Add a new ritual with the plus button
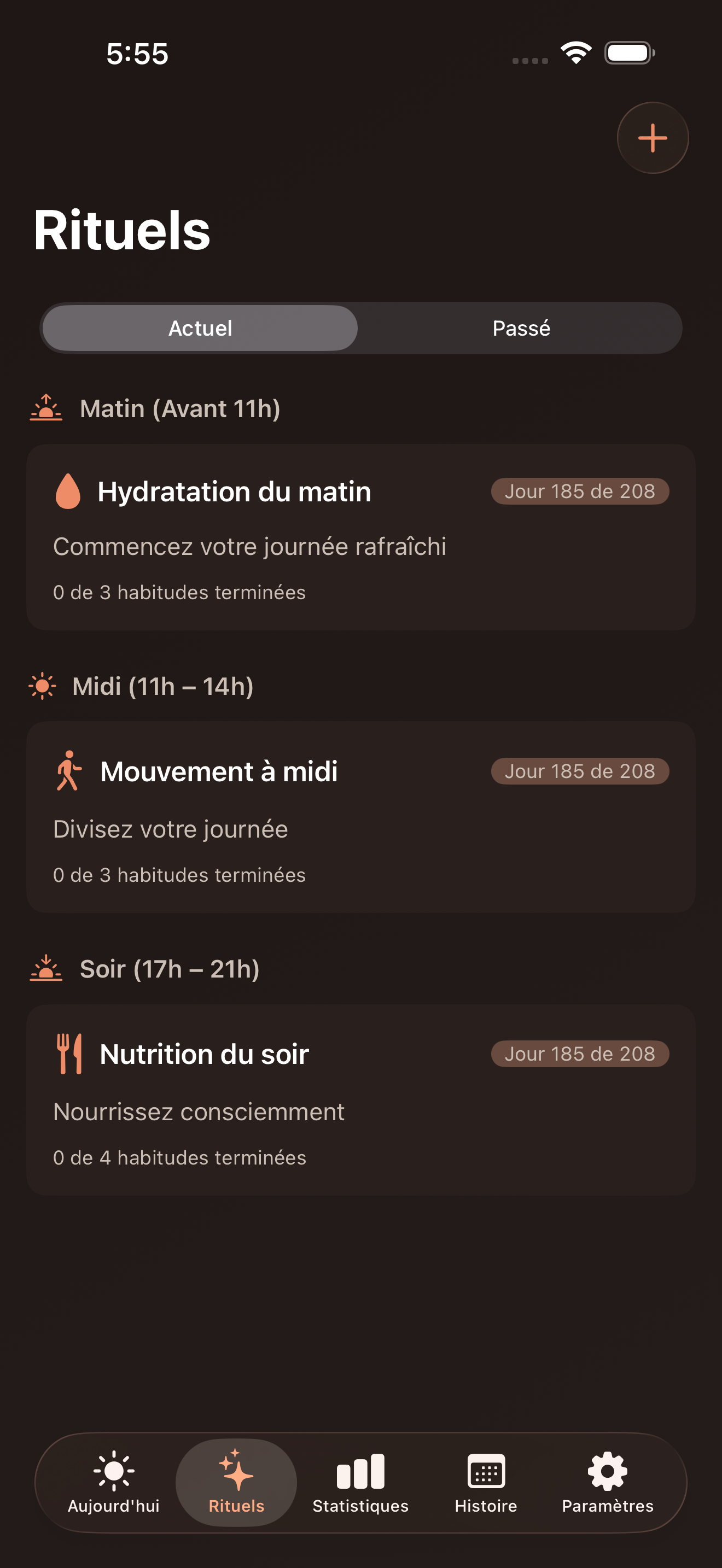 click(652, 138)
